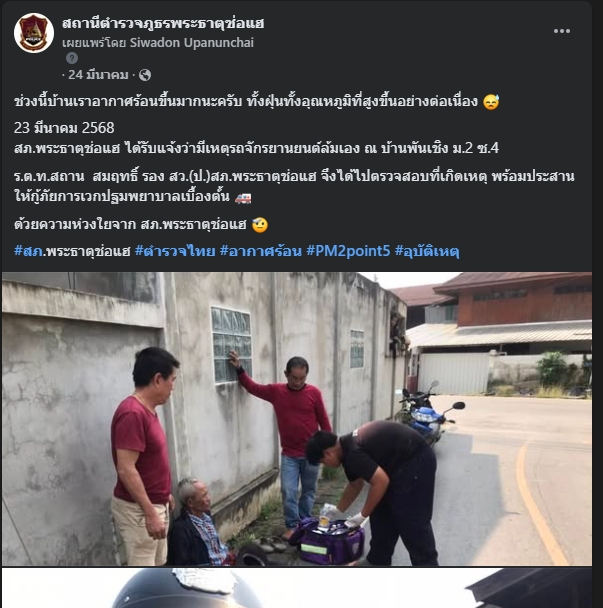Open the #อุบัติเหตุ hashtag
Screen dimensions: 603x608
(427, 250)
